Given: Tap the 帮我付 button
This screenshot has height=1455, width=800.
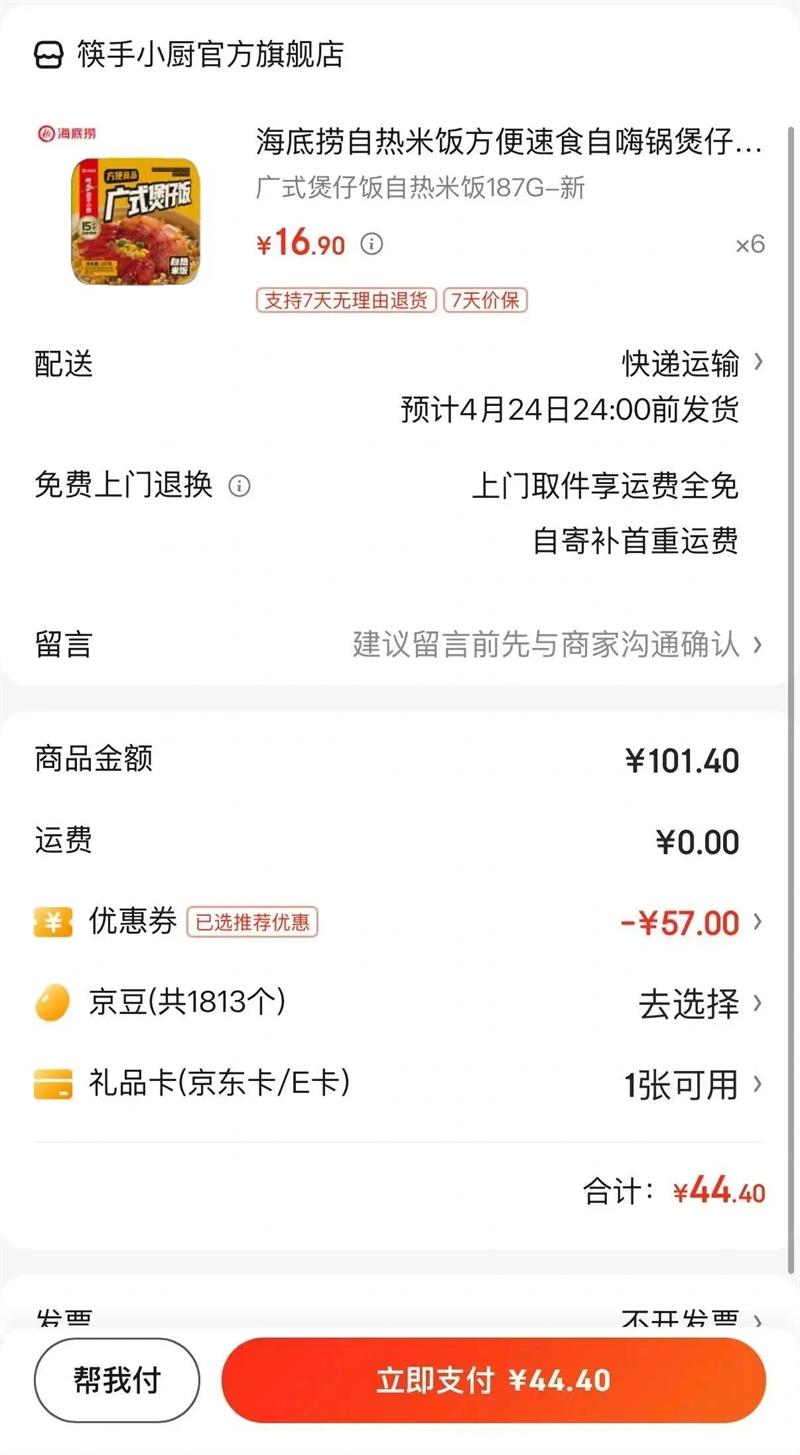Looking at the screenshot, I should tap(117, 1381).
